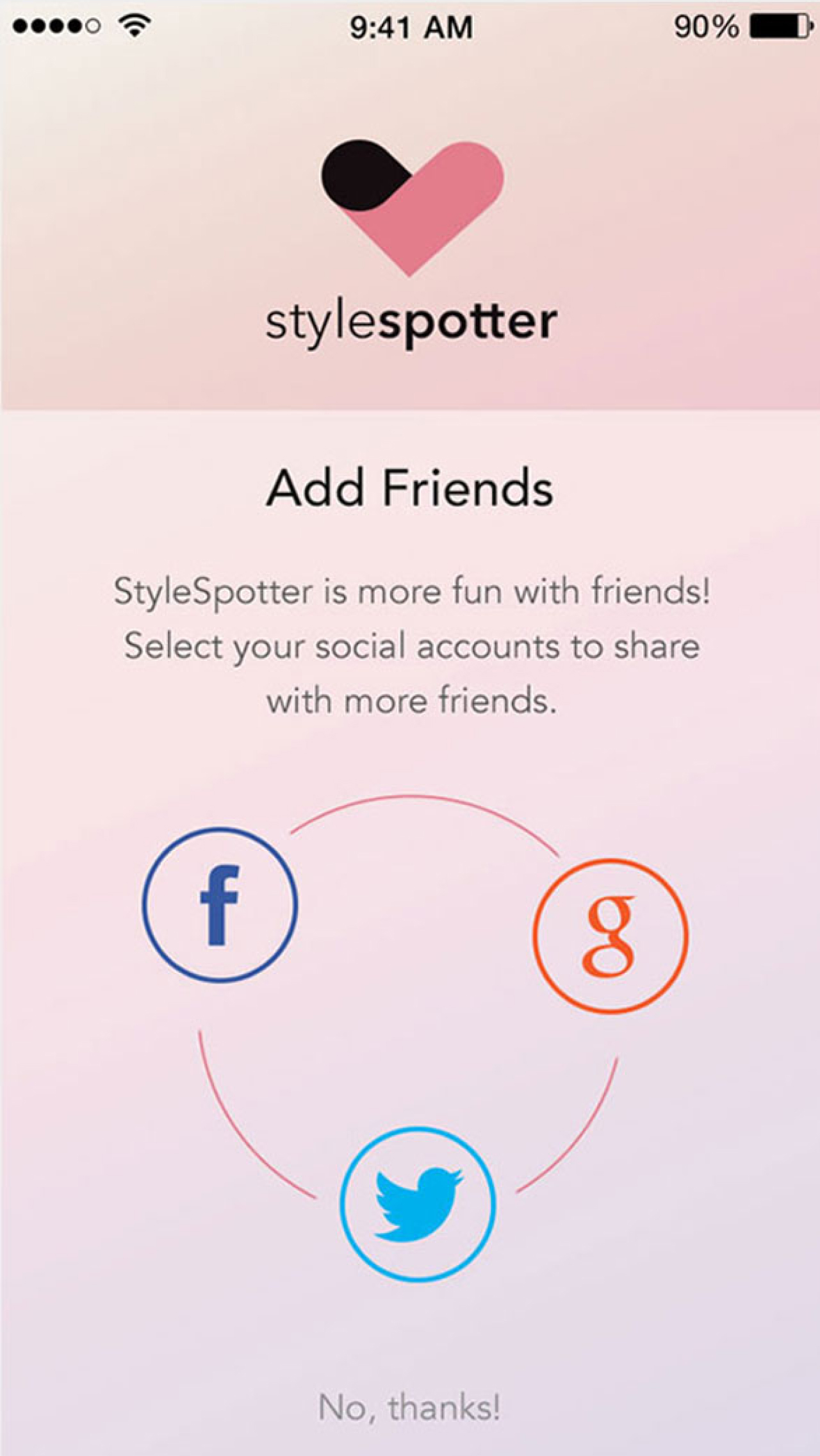Select the Google account icon
The image size is (820, 1456).
[611, 936]
